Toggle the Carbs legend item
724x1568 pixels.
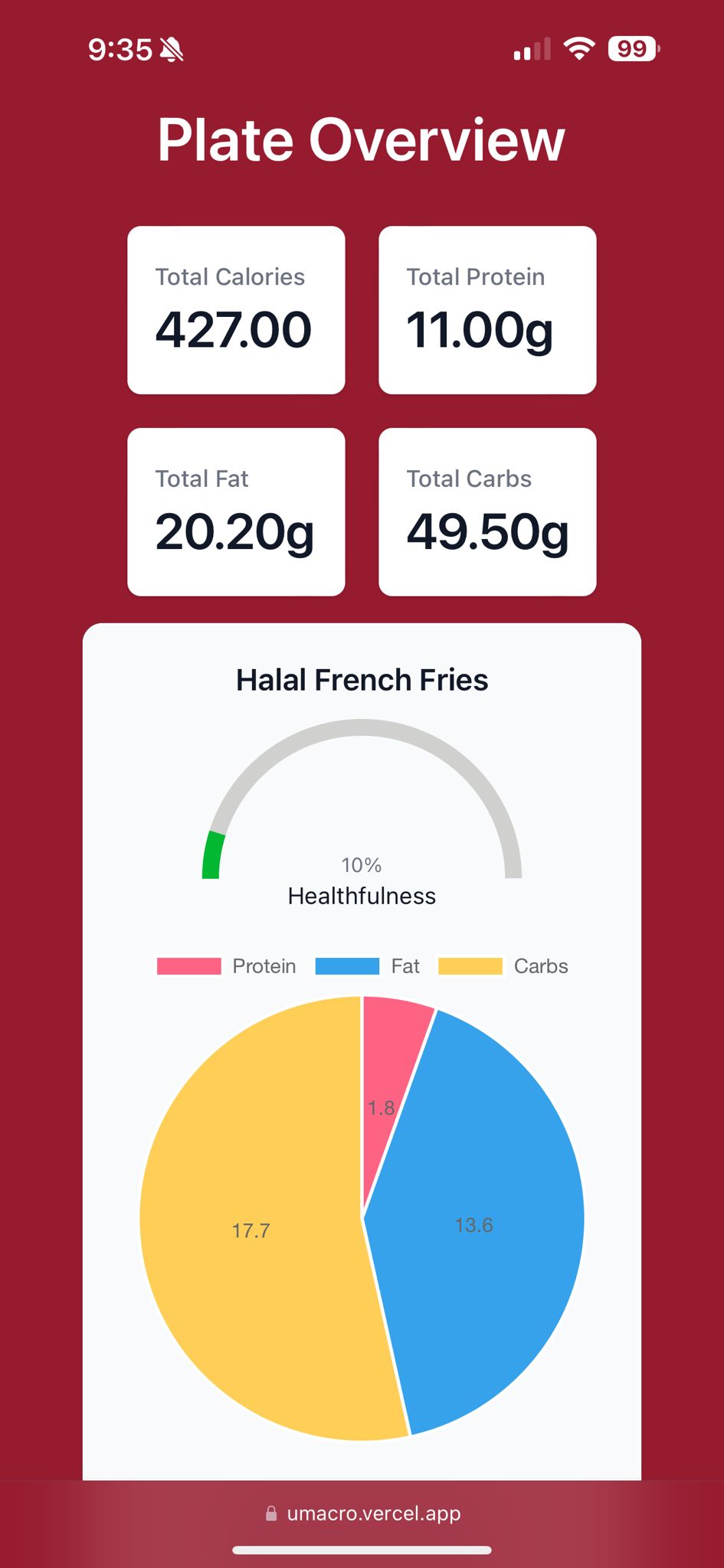pos(503,966)
